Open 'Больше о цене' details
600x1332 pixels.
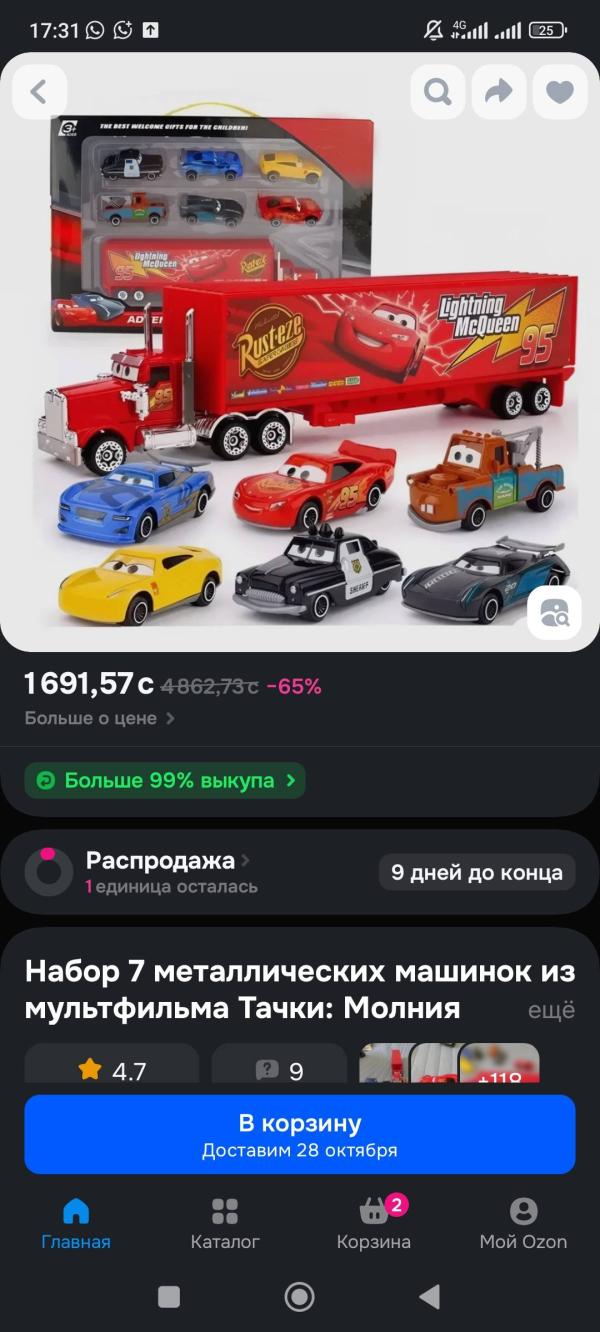[x=100, y=718]
